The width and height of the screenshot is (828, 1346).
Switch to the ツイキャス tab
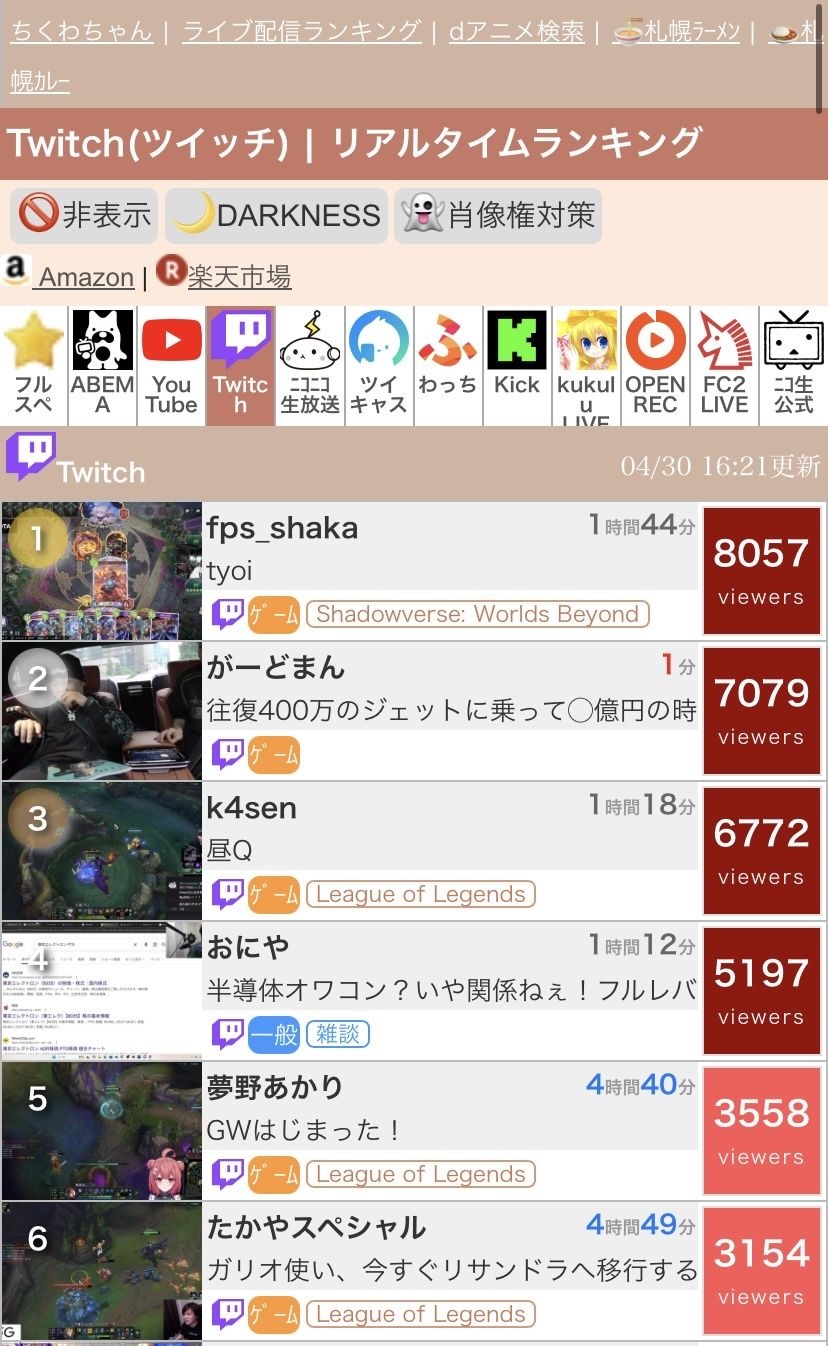pos(378,366)
